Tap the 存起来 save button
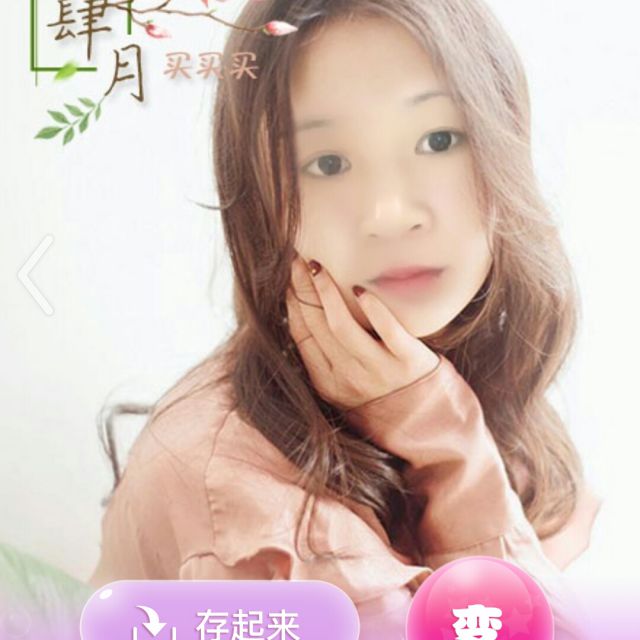Screen dimensions: 640x640 tap(219, 618)
